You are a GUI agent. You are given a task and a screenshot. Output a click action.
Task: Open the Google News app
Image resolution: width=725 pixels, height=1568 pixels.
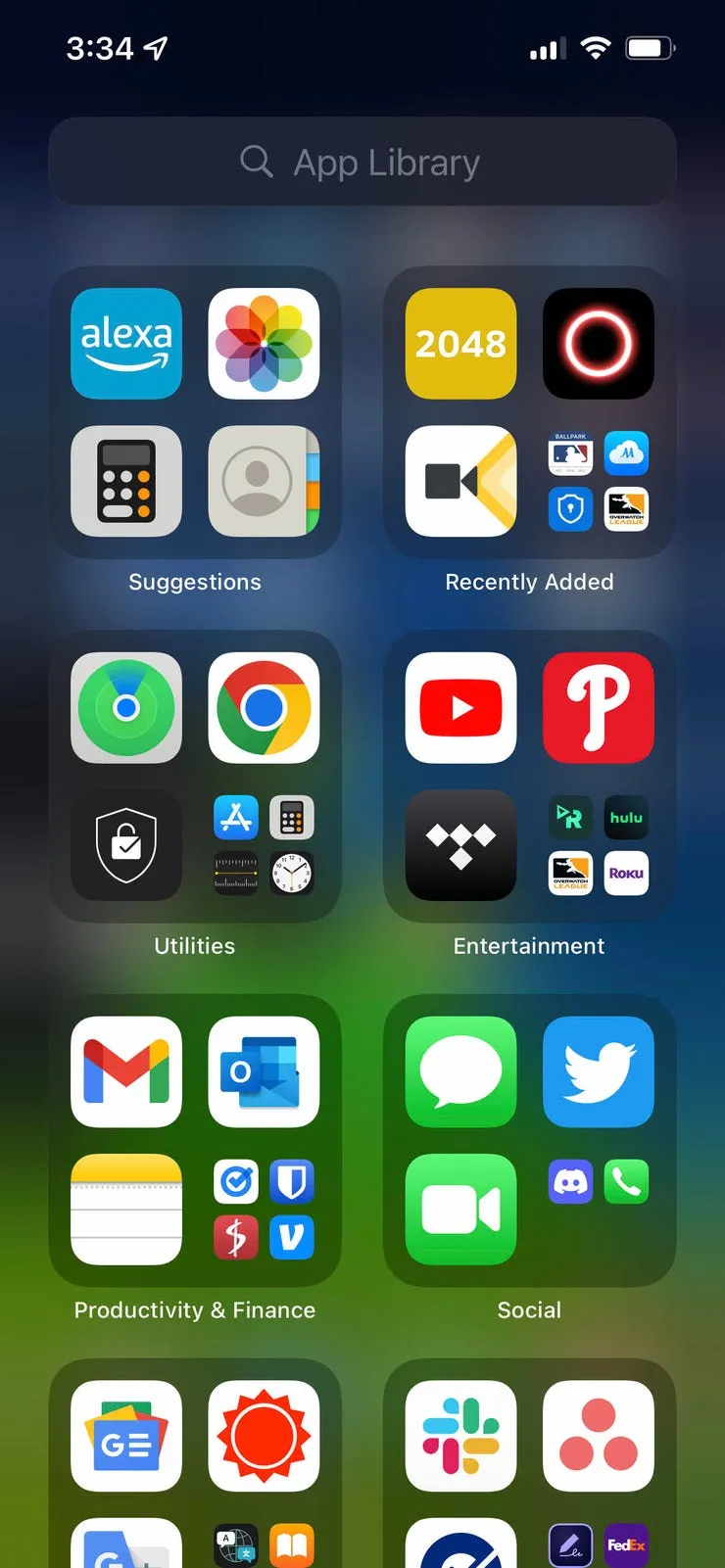click(x=126, y=1437)
